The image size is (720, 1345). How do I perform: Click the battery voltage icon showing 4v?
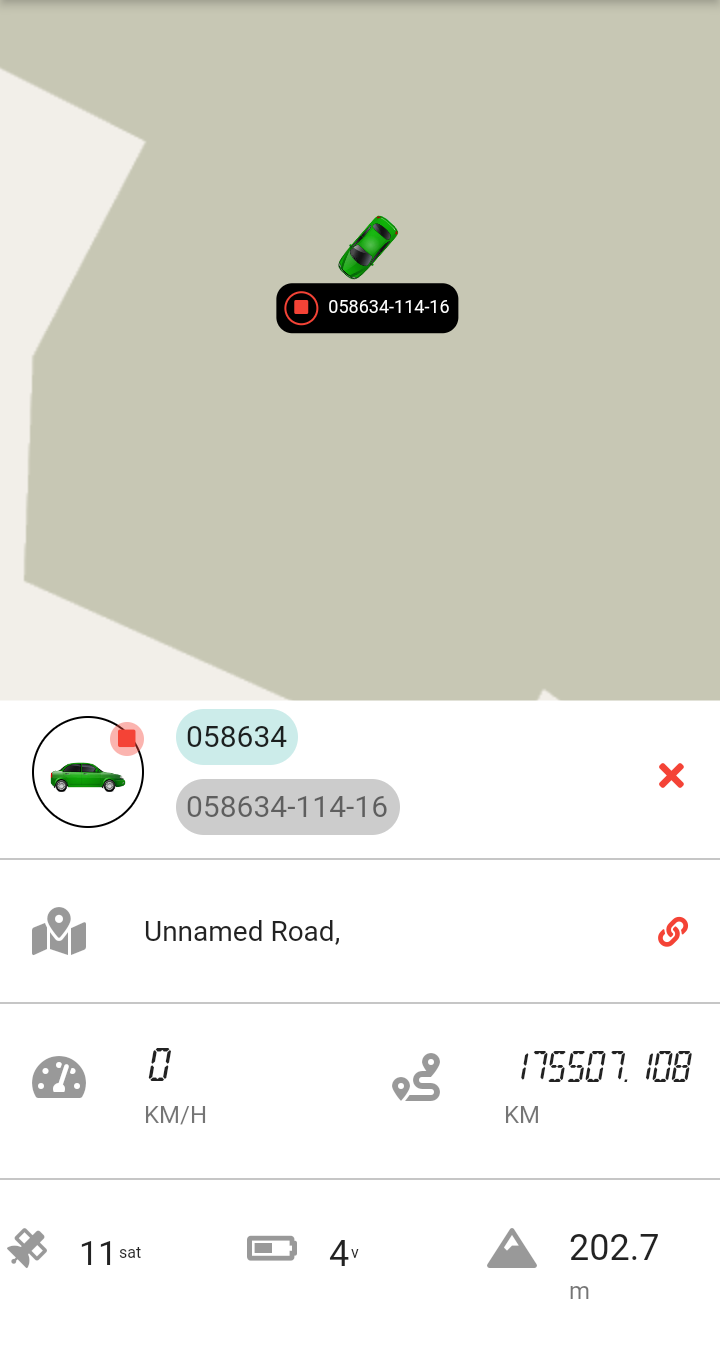pos(271,1249)
